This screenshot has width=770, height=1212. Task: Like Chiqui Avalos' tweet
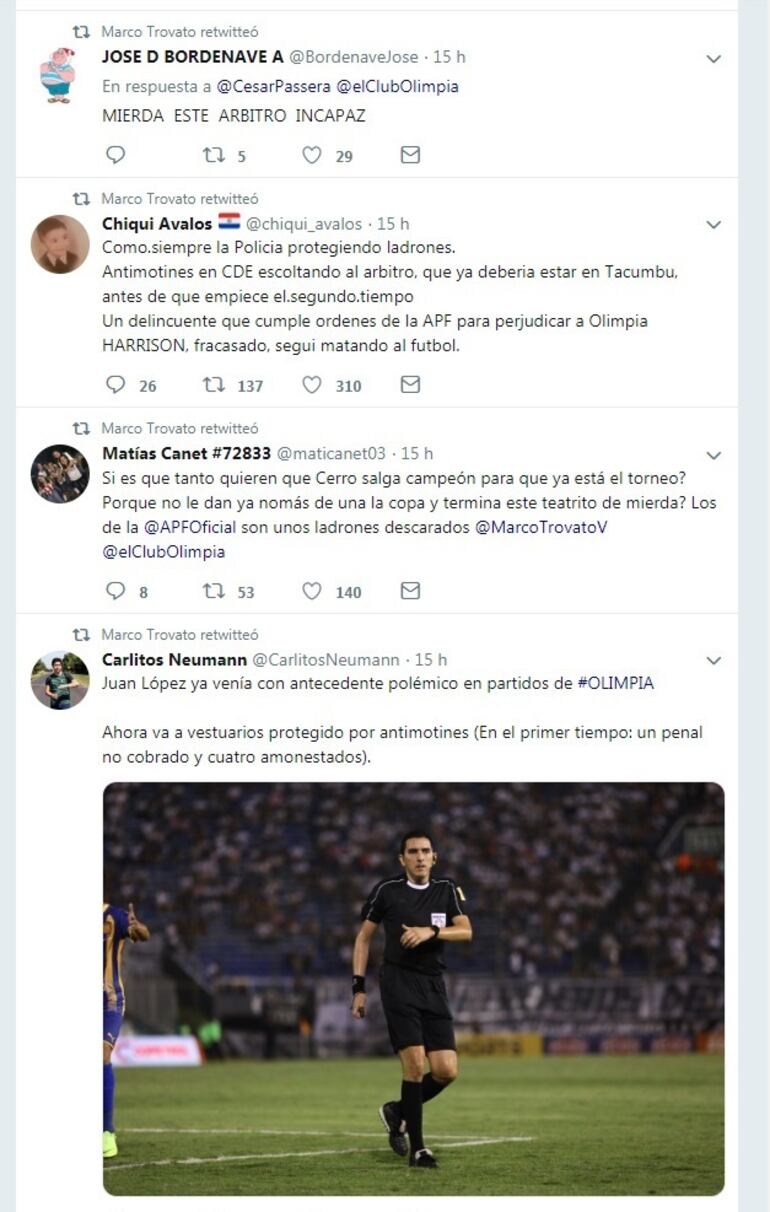pos(312,385)
